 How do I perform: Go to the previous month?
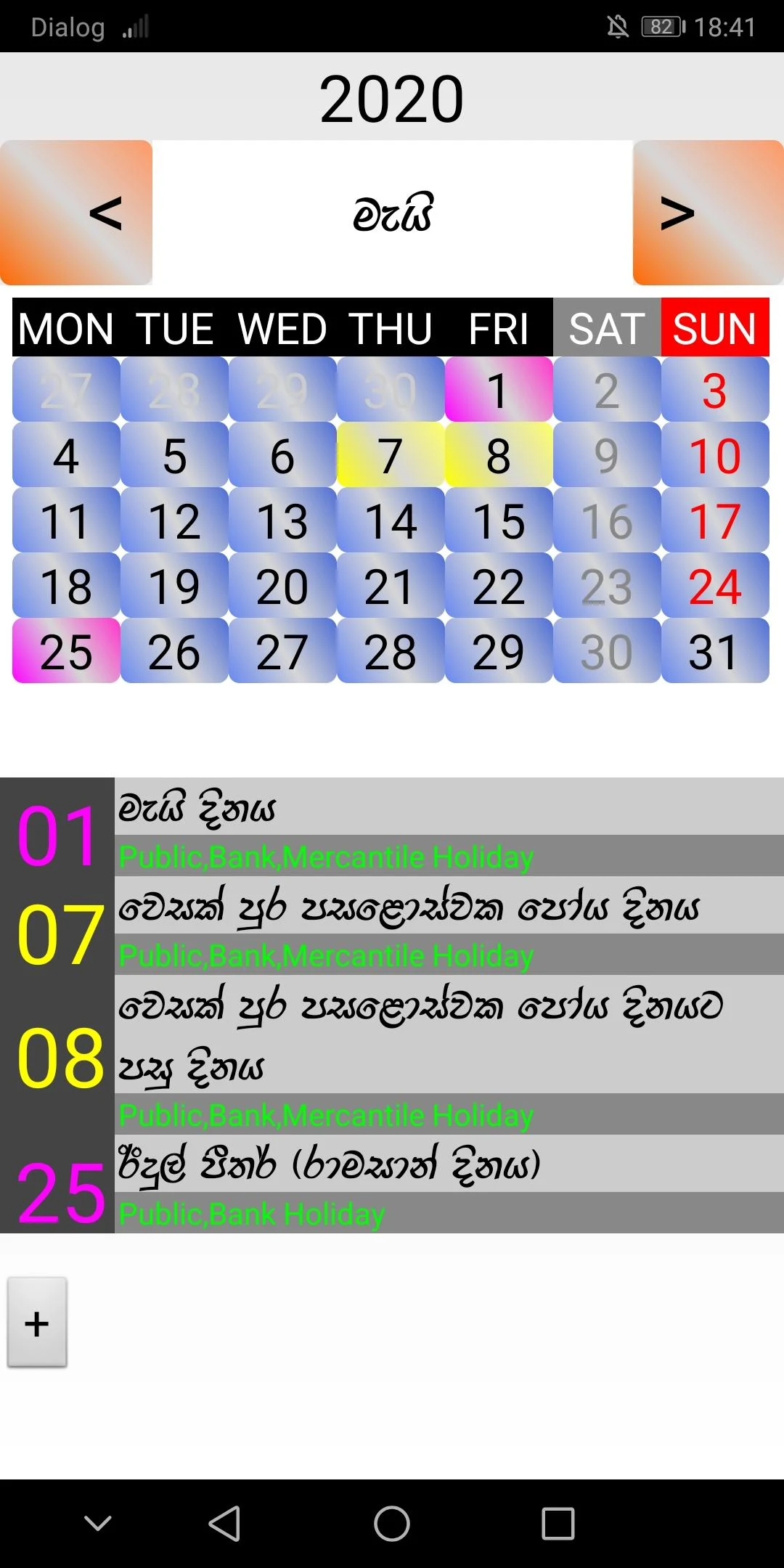(x=76, y=213)
